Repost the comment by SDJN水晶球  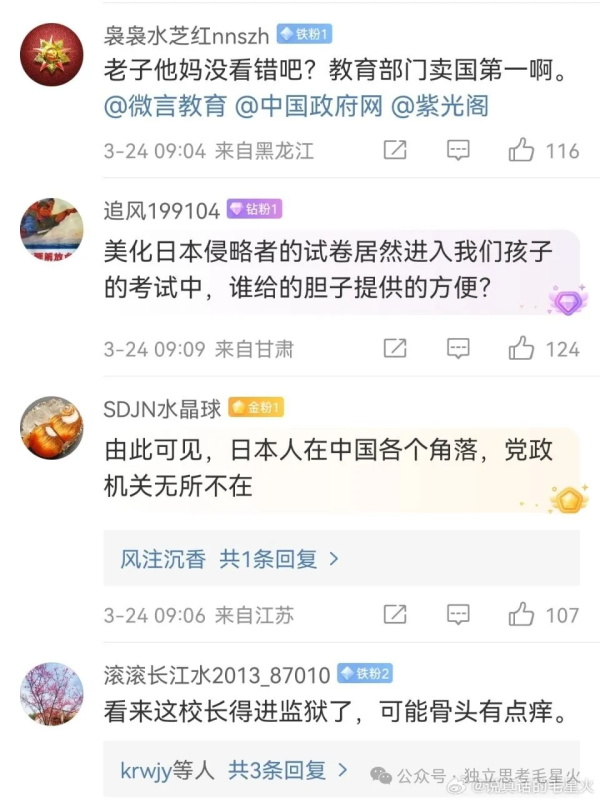click(x=395, y=614)
